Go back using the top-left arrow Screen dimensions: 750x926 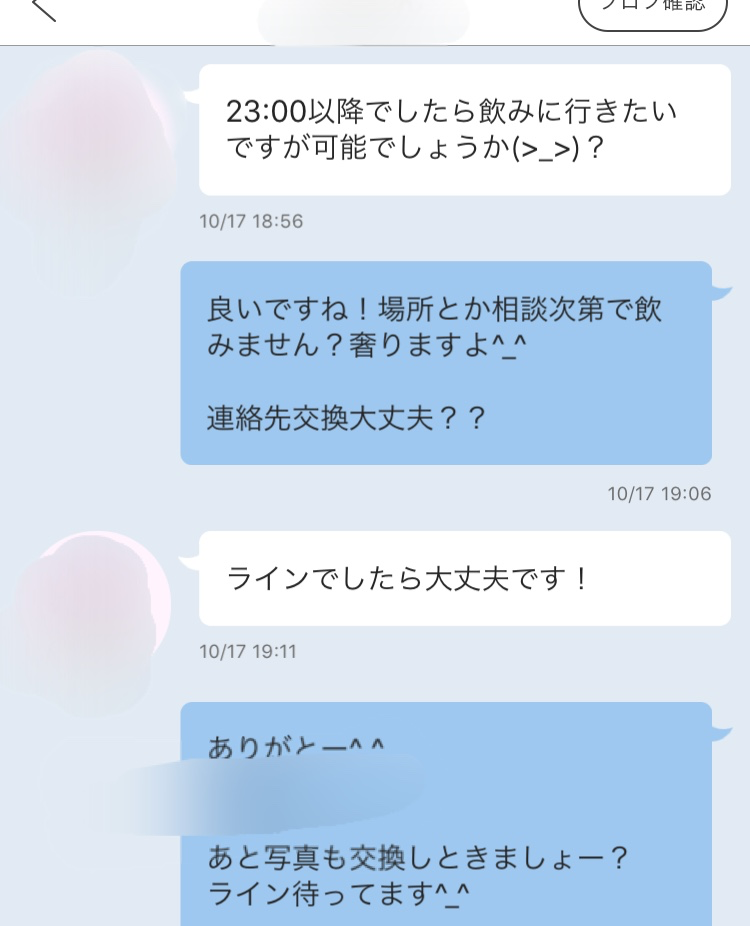[x=42, y=8]
